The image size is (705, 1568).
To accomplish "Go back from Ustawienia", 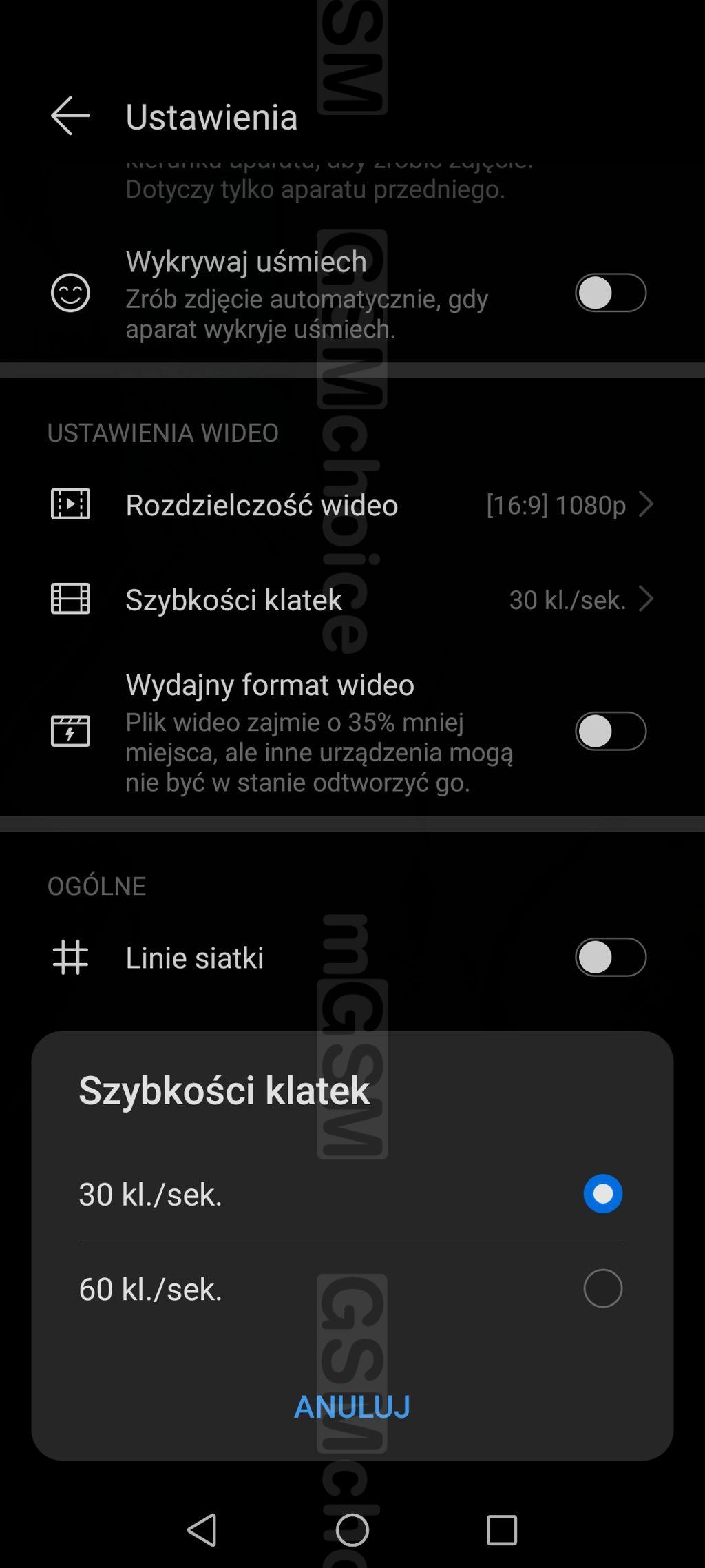I will (x=70, y=116).
